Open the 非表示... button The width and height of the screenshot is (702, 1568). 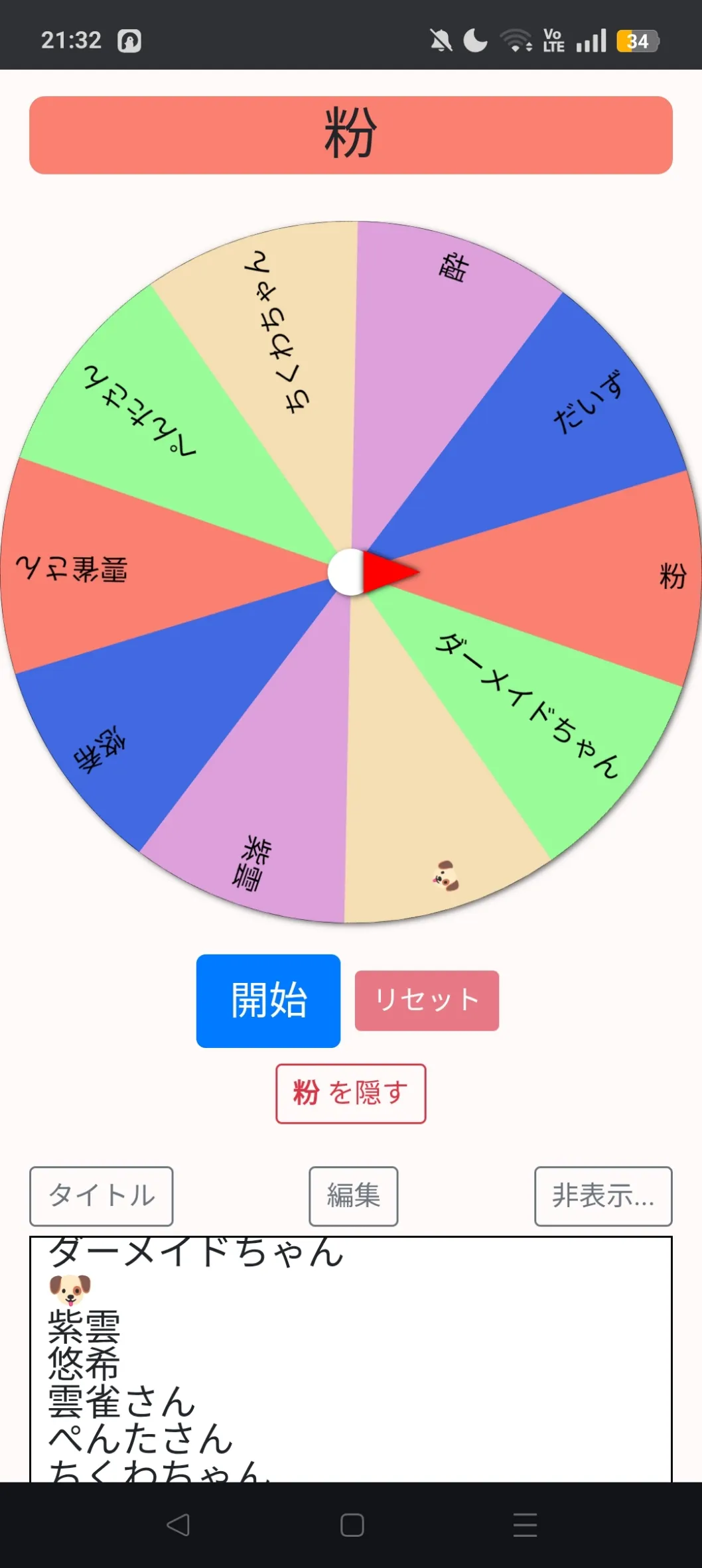(603, 1196)
